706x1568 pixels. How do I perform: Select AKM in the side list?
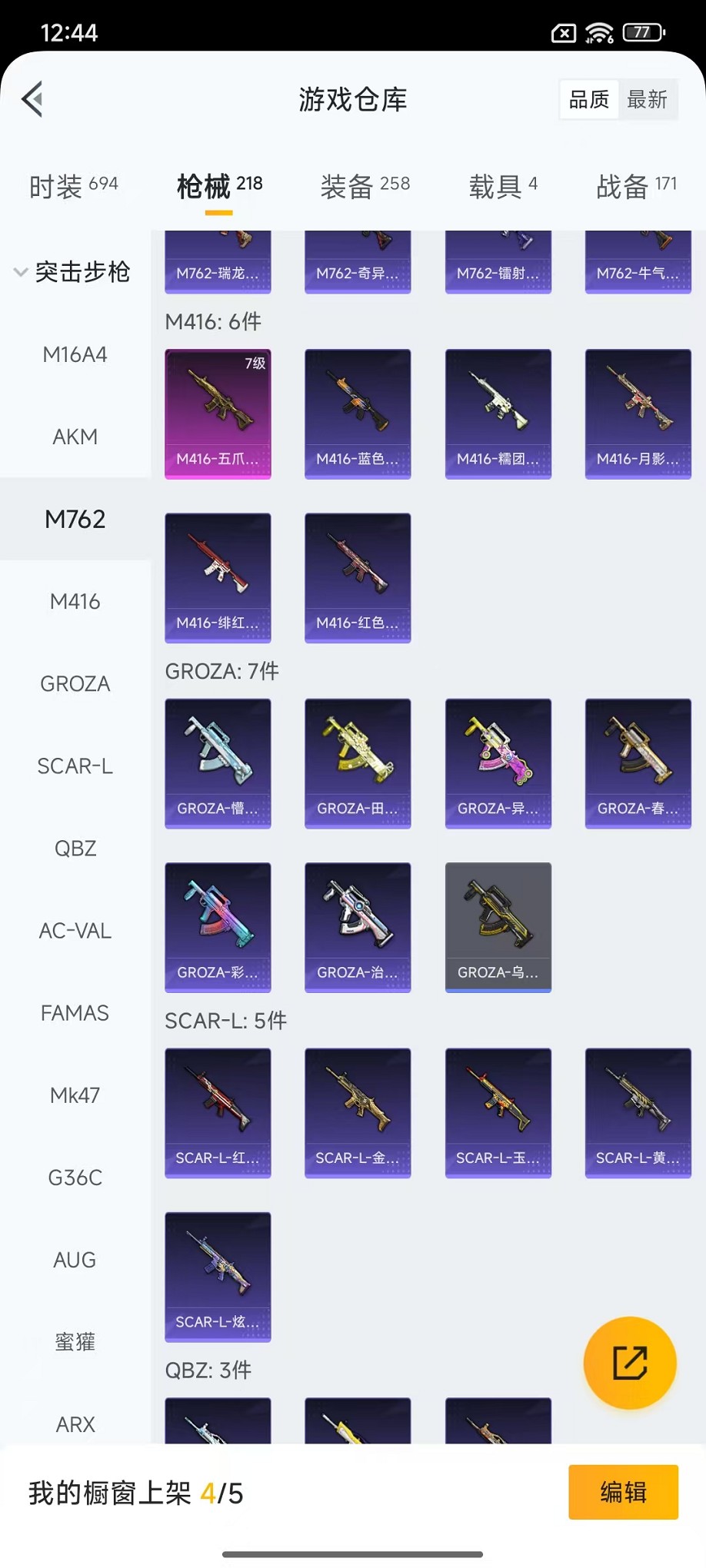[x=75, y=437]
